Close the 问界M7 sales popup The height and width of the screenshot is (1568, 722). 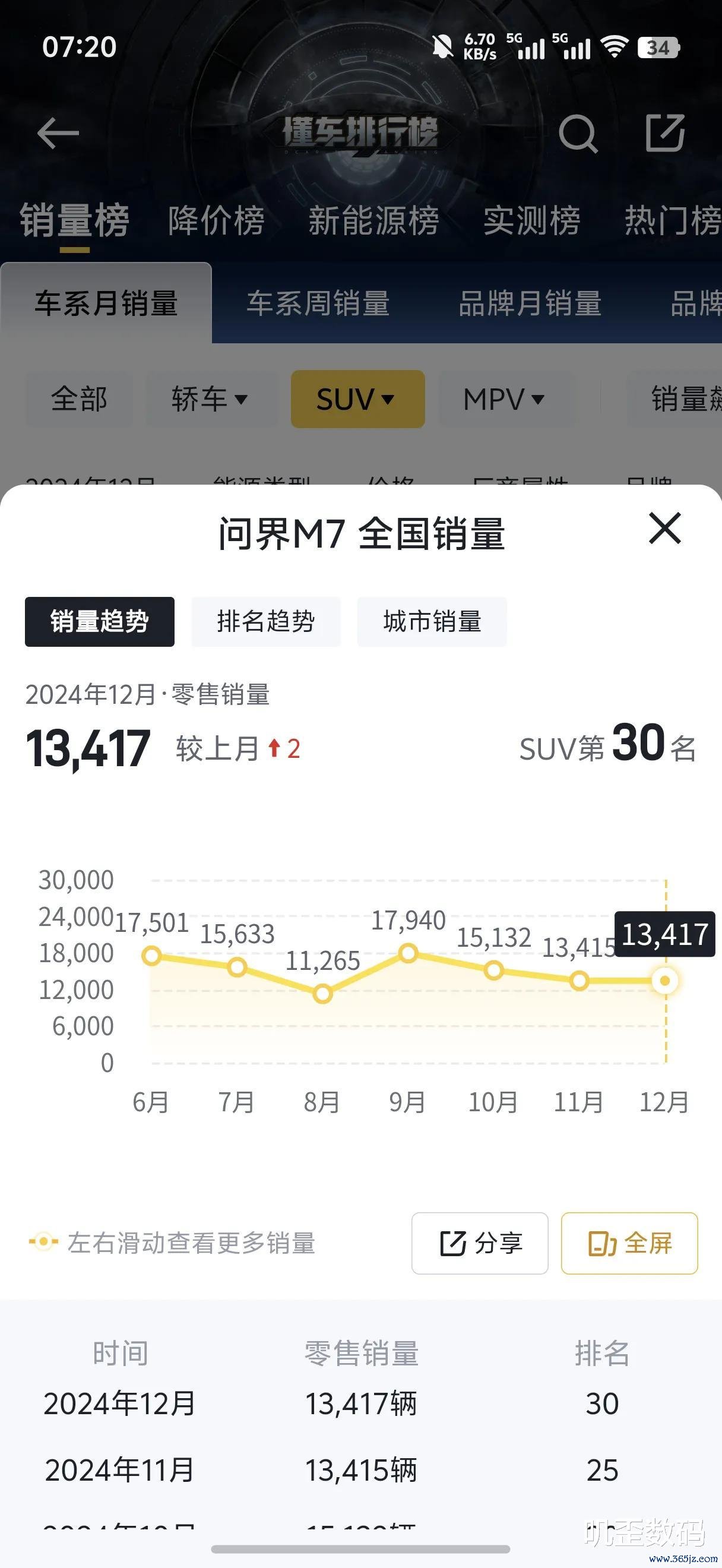(x=665, y=529)
